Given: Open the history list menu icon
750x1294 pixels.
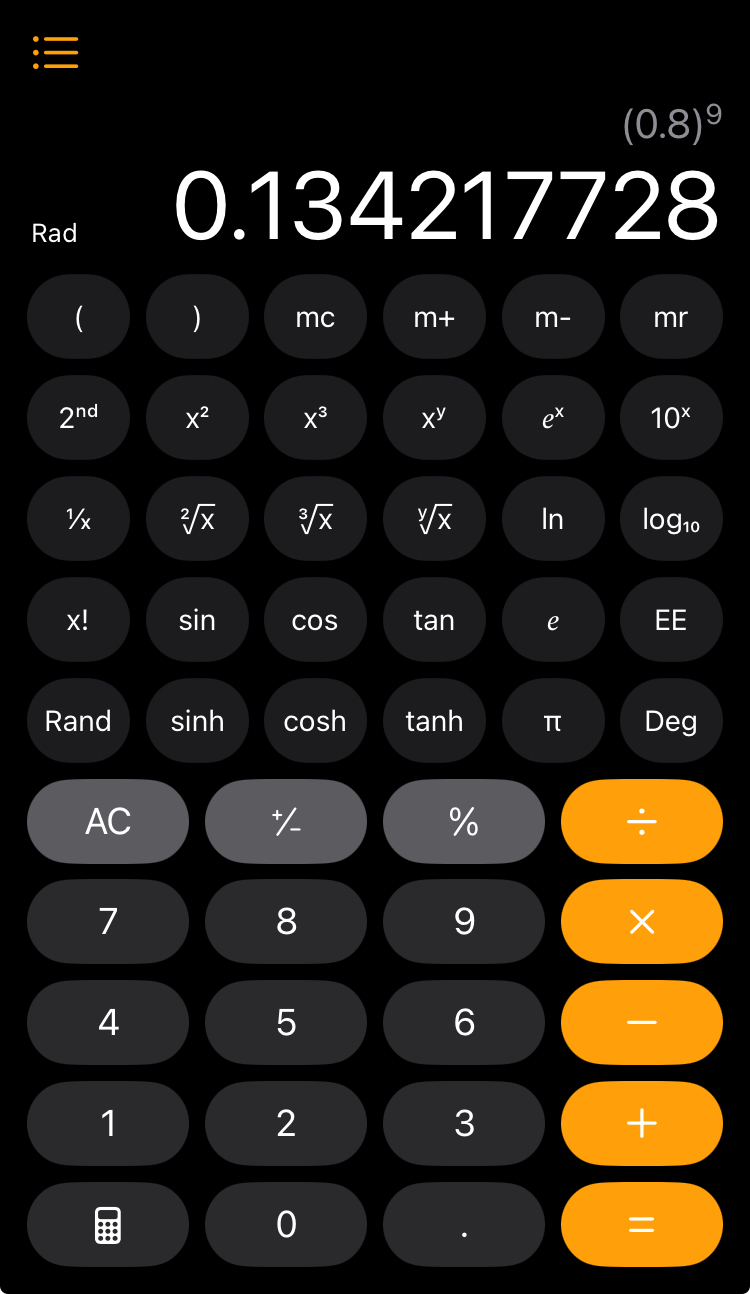Looking at the screenshot, I should 55,52.
